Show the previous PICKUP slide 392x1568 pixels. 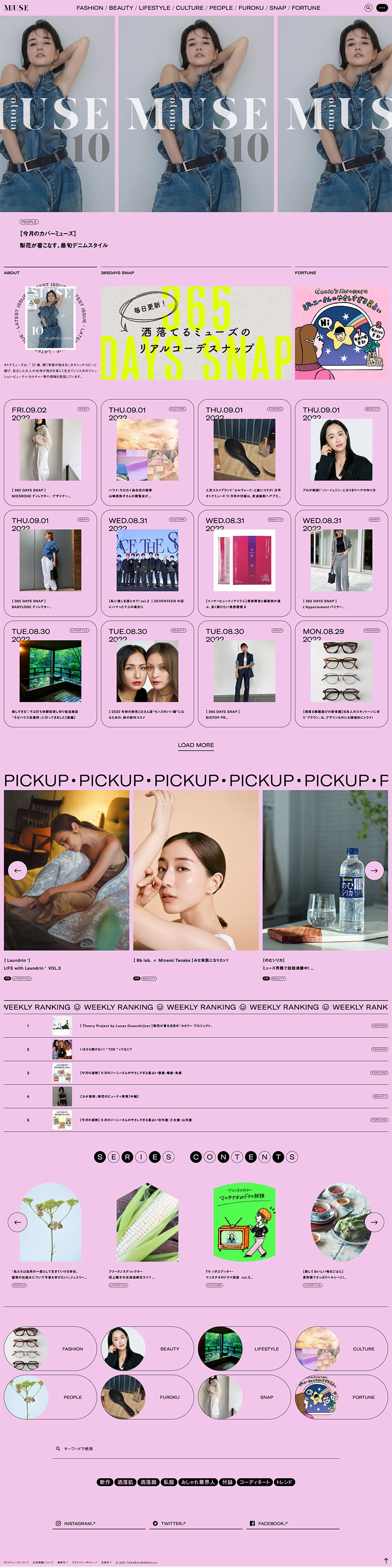click(17, 871)
